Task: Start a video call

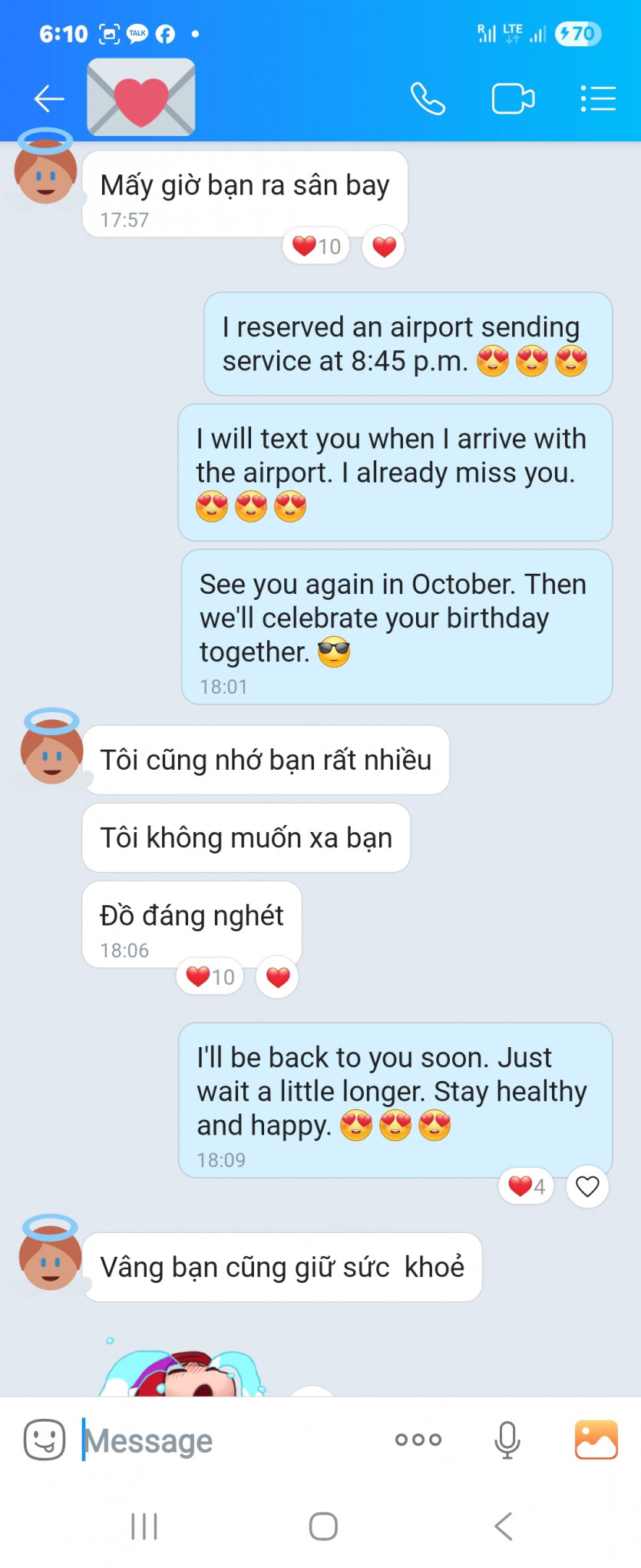Action: [x=513, y=99]
